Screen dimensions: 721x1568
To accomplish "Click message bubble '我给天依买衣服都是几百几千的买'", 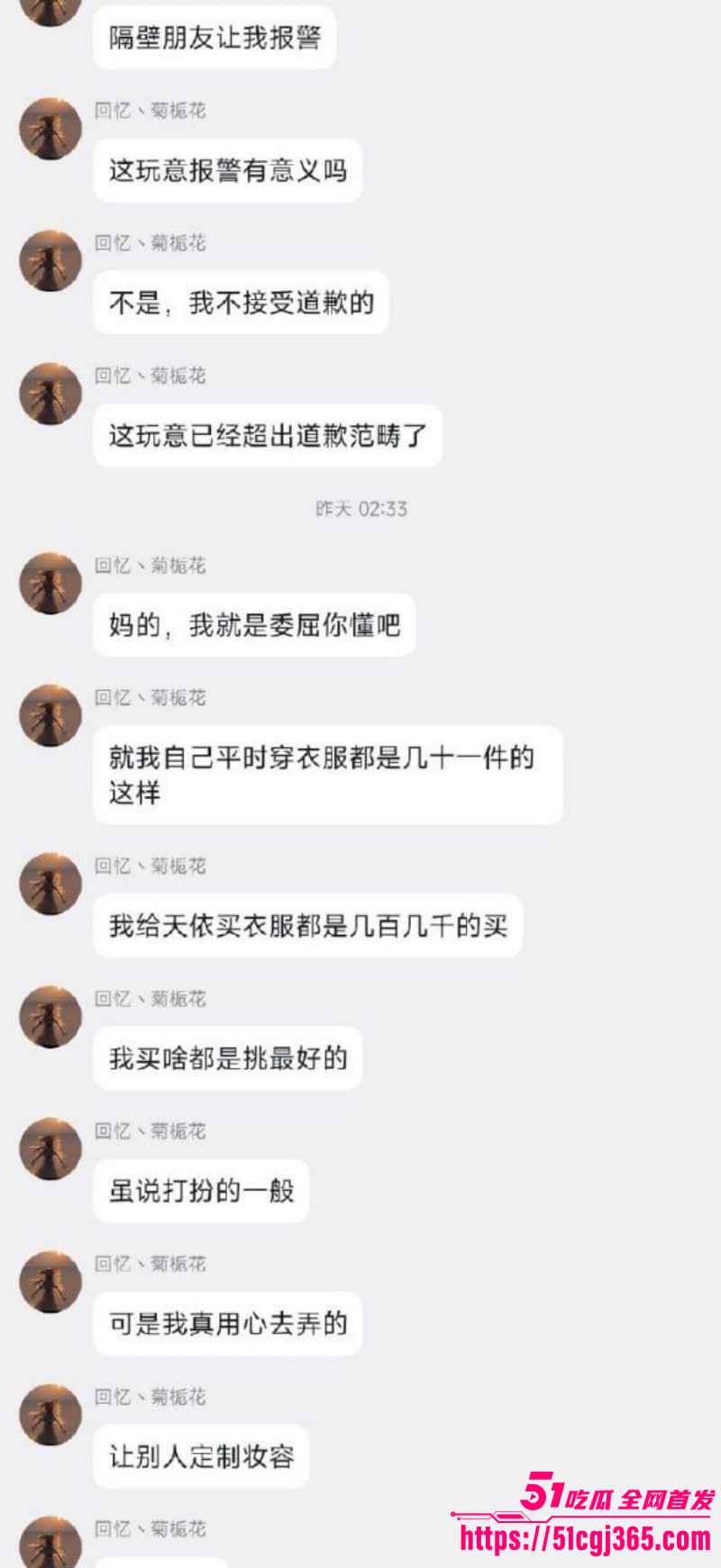I will pos(308,926).
